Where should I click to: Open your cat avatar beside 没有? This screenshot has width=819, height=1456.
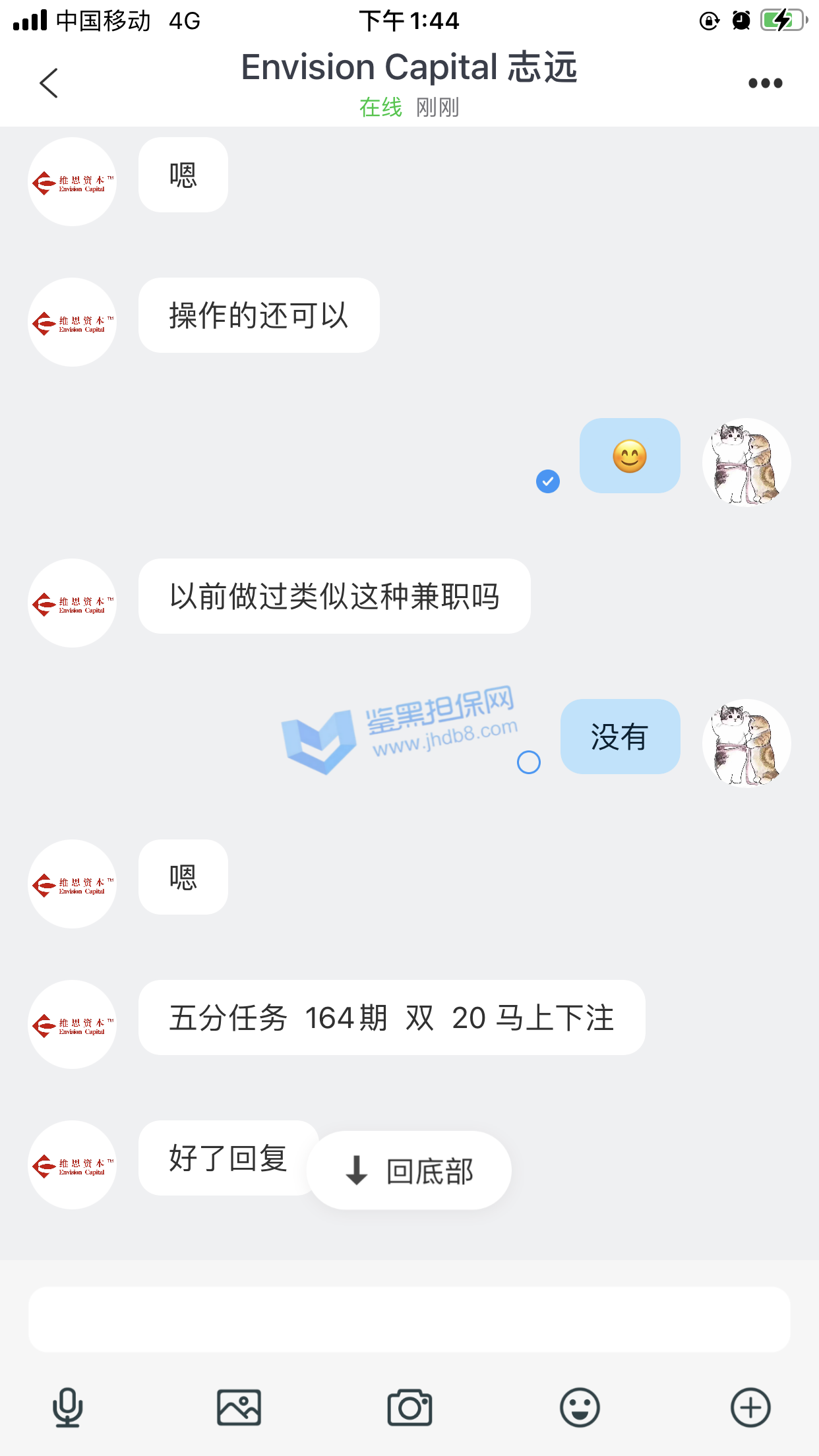(746, 743)
